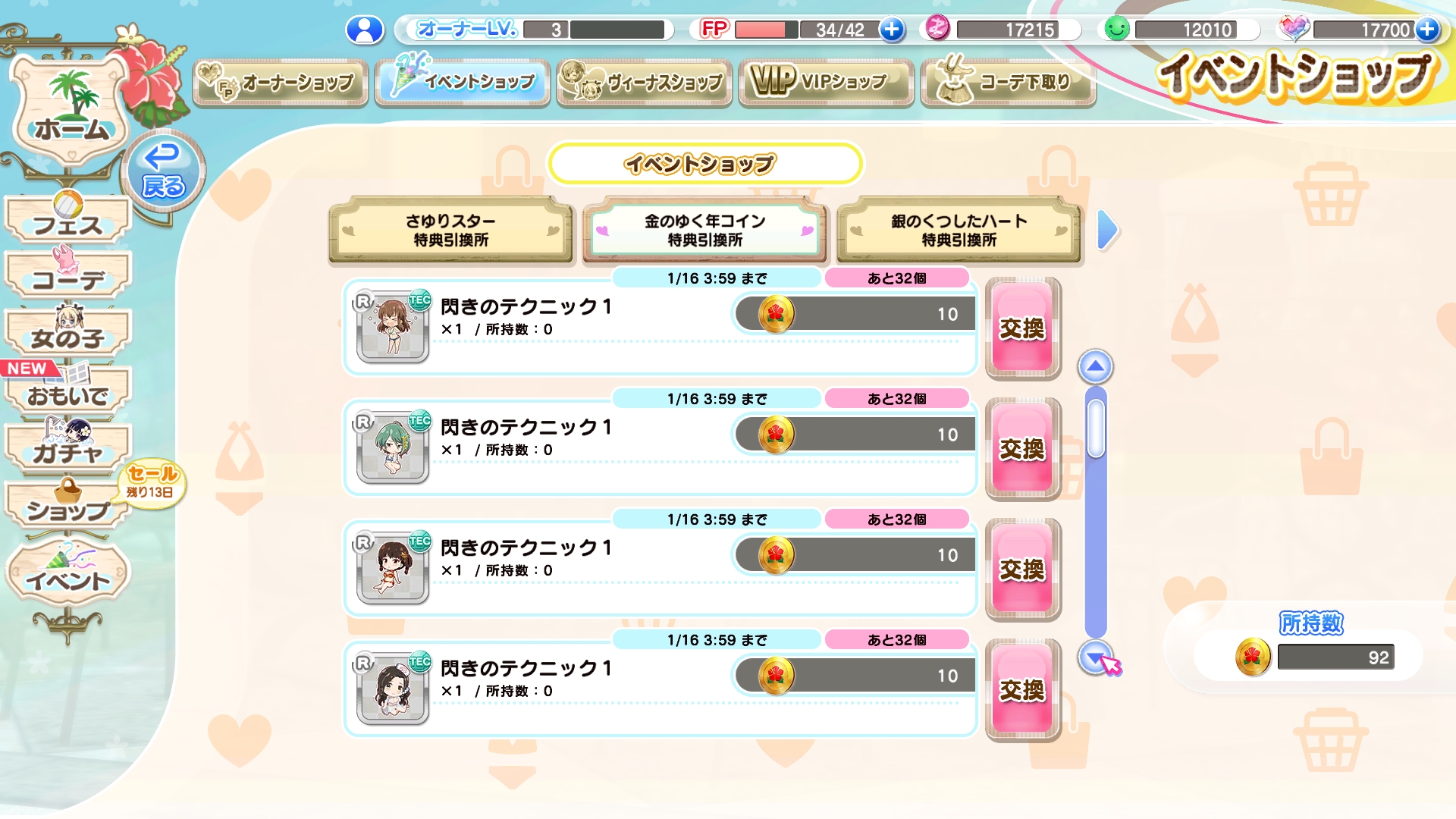Open the フェス menu

point(68,221)
